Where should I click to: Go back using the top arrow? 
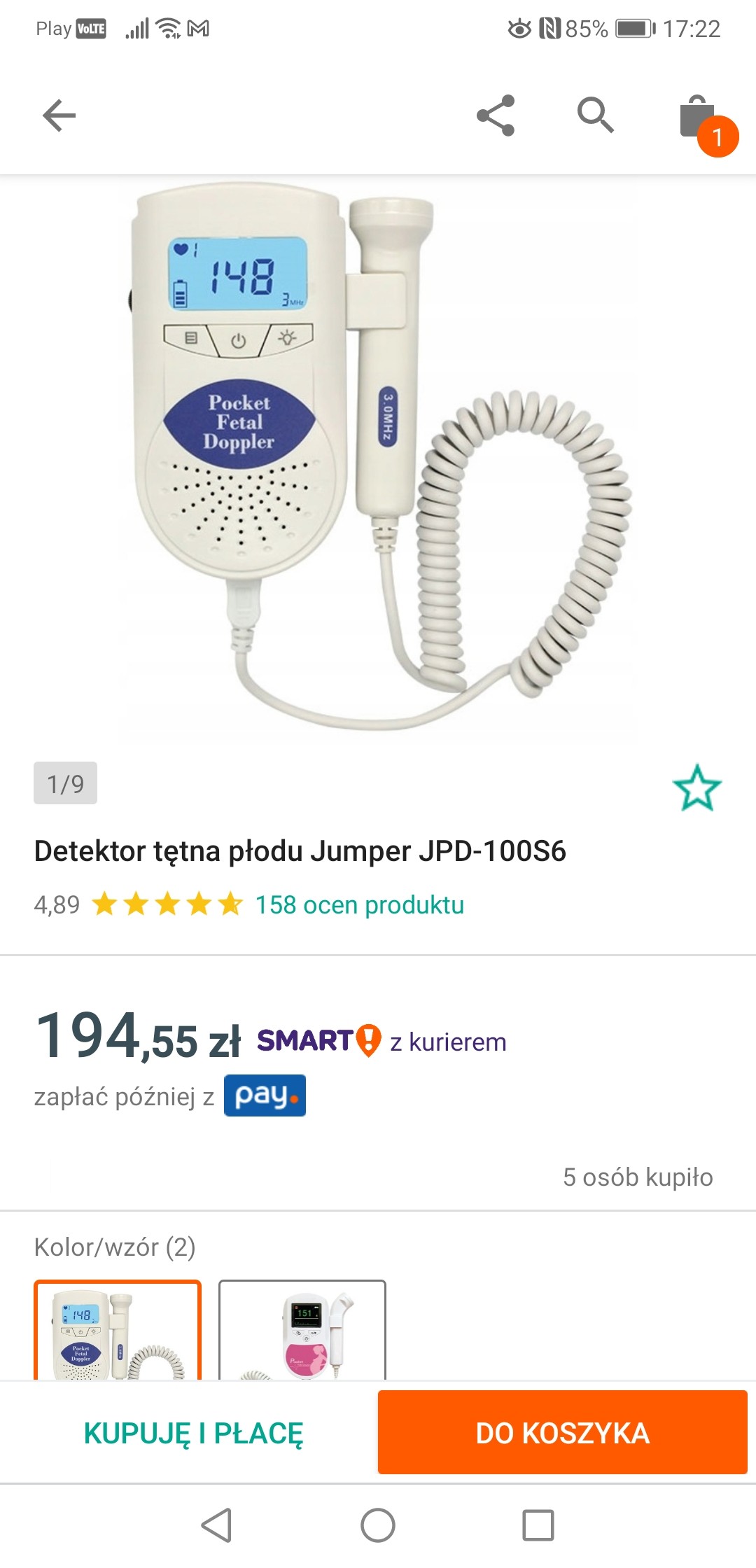59,115
